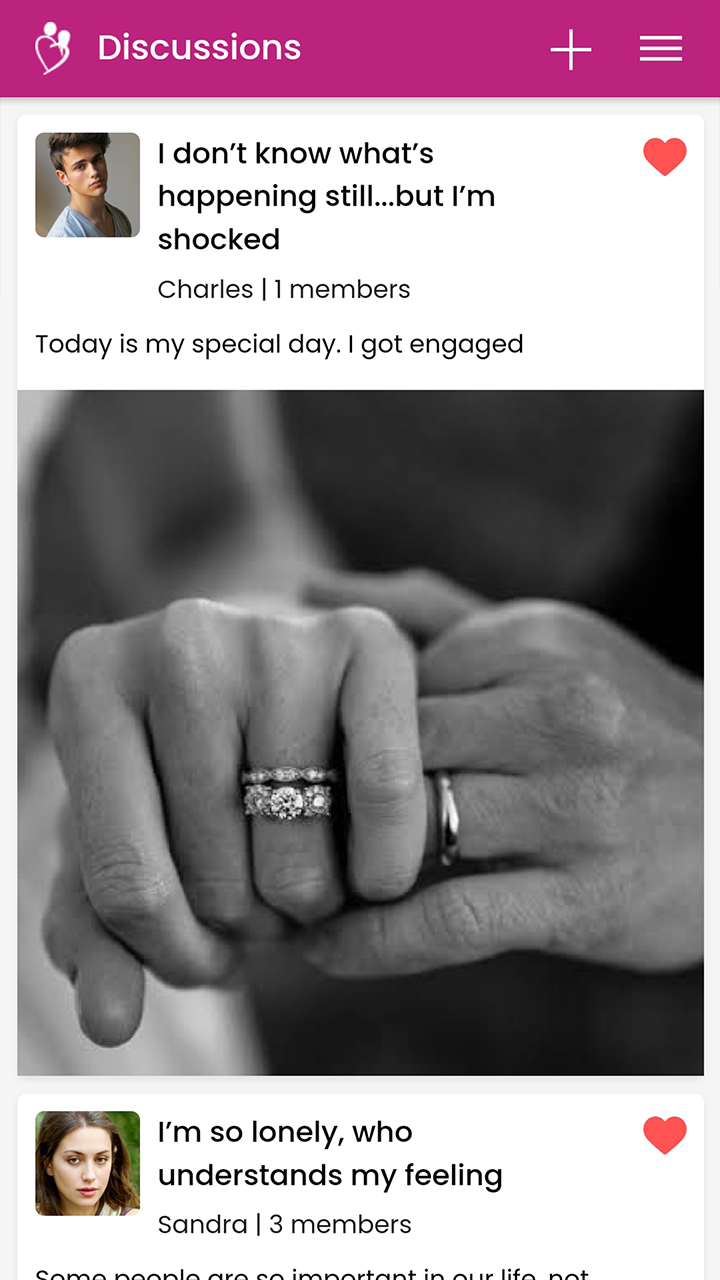720x1280 pixels.
Task: Open Charles's profile picture
Action: click(x=88, y=185)
